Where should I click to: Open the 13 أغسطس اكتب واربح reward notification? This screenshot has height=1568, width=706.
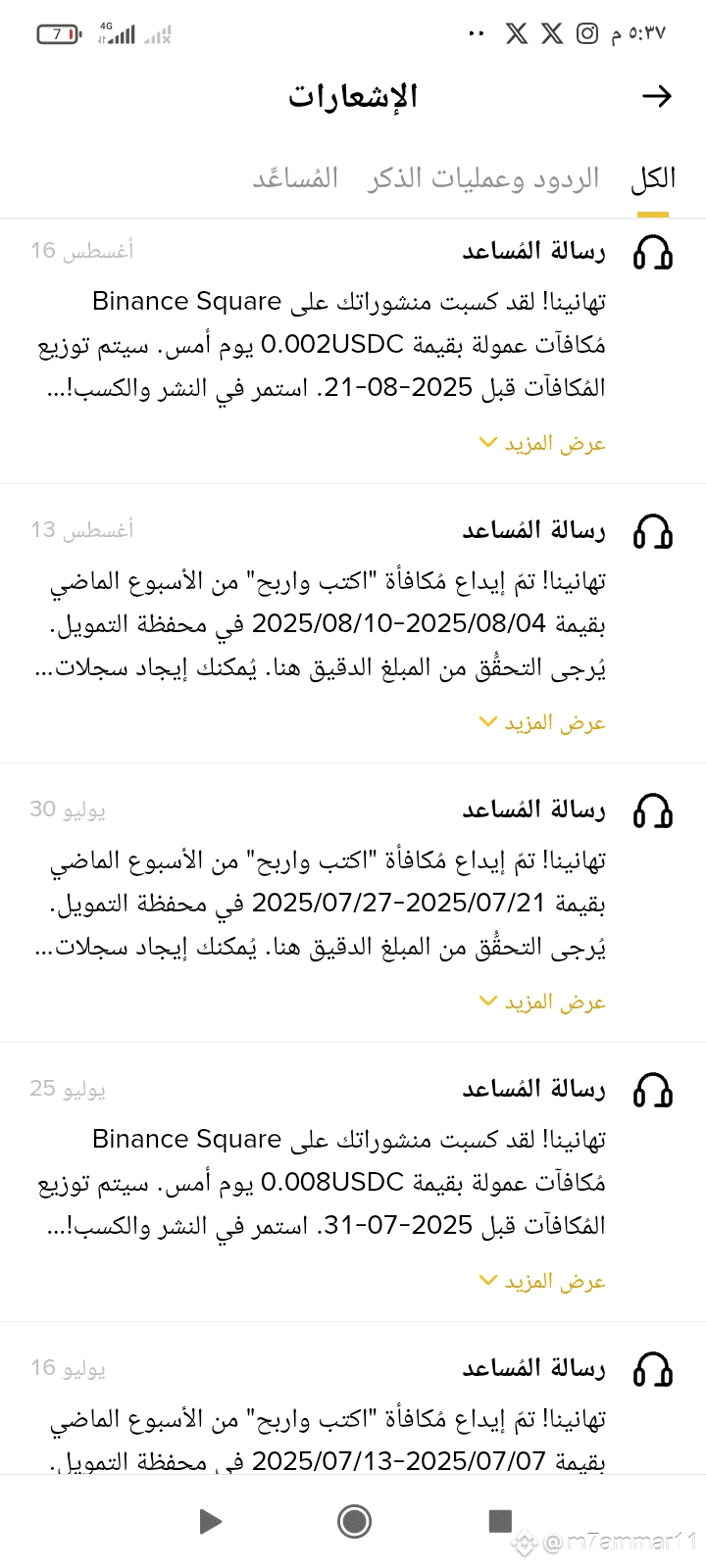pos(353,624)
